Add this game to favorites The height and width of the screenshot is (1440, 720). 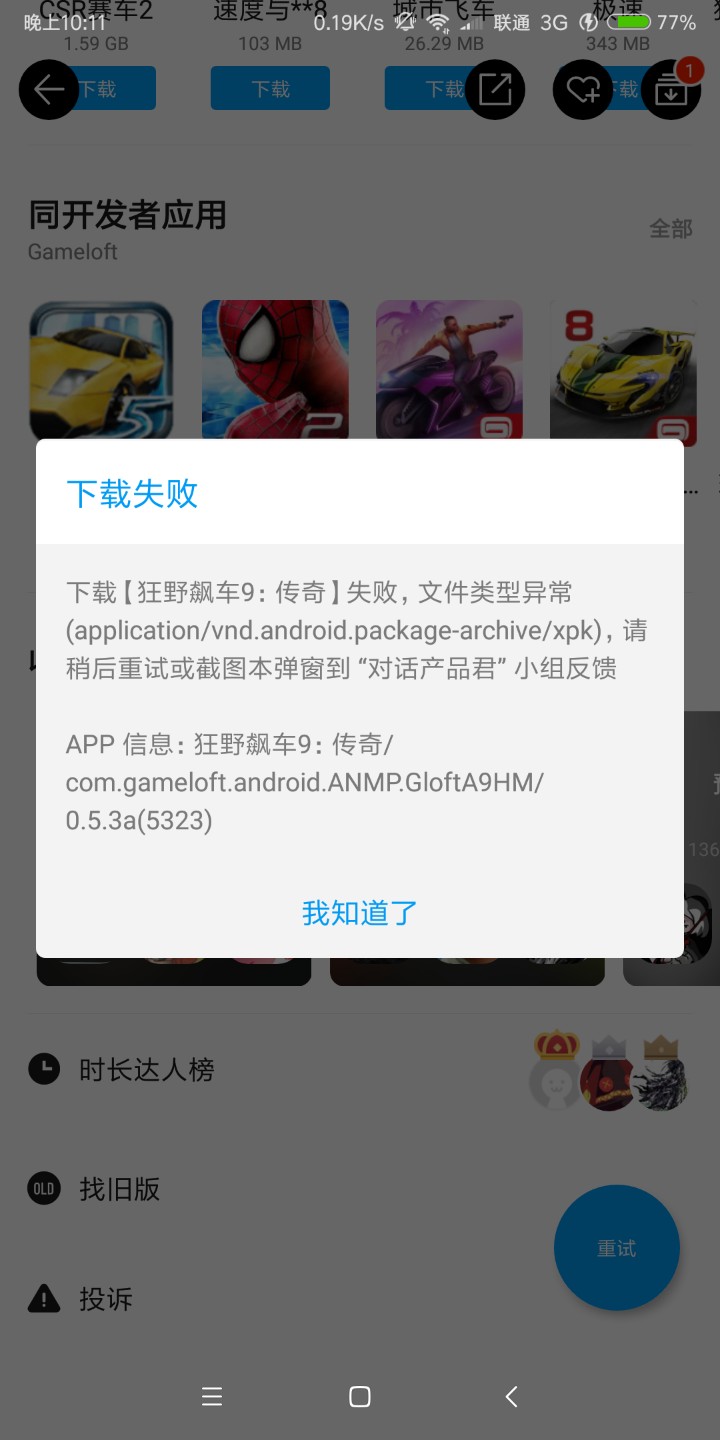pos(583,90)
